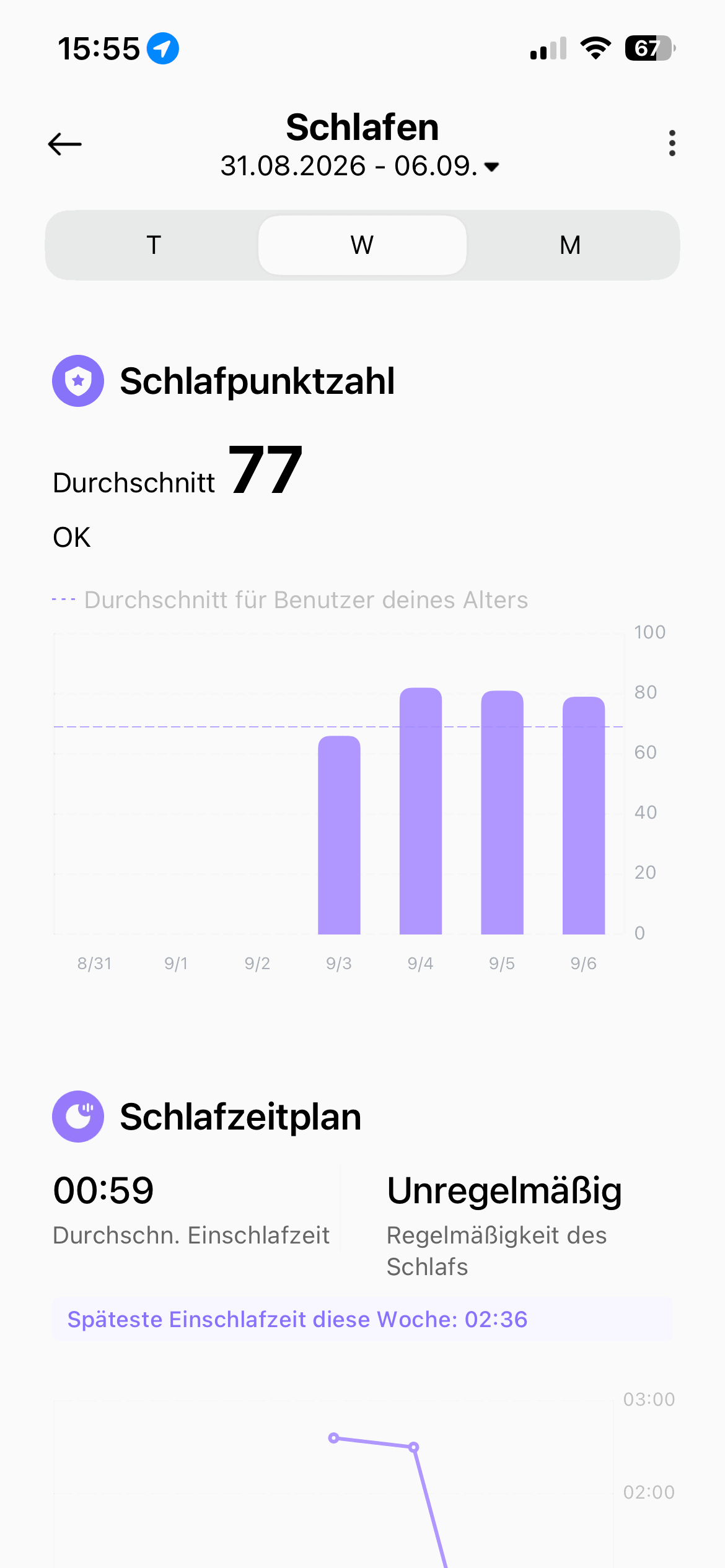
Task: Select the W week view
Action: (x=362, y=245)
